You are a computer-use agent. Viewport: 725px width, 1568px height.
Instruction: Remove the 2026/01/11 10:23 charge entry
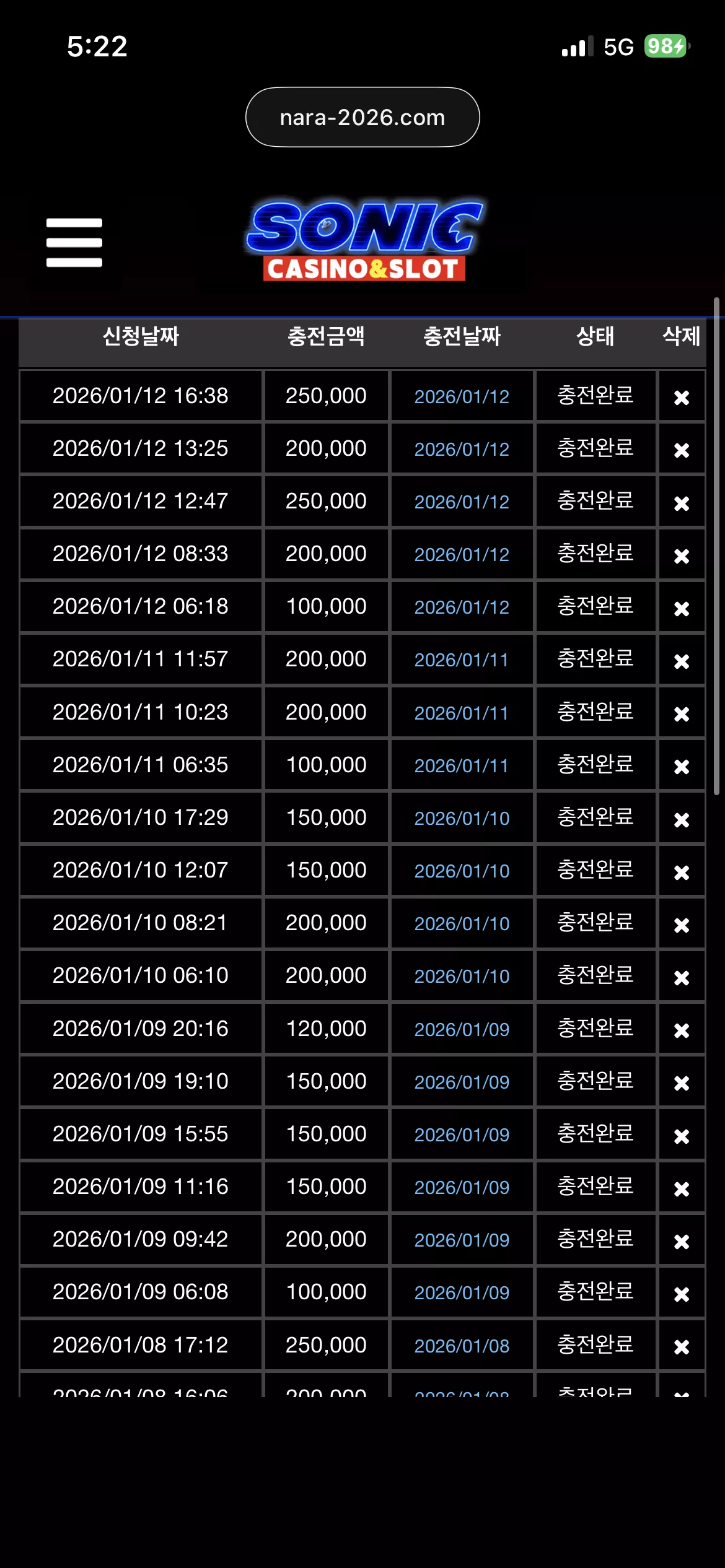pos(682,714)
